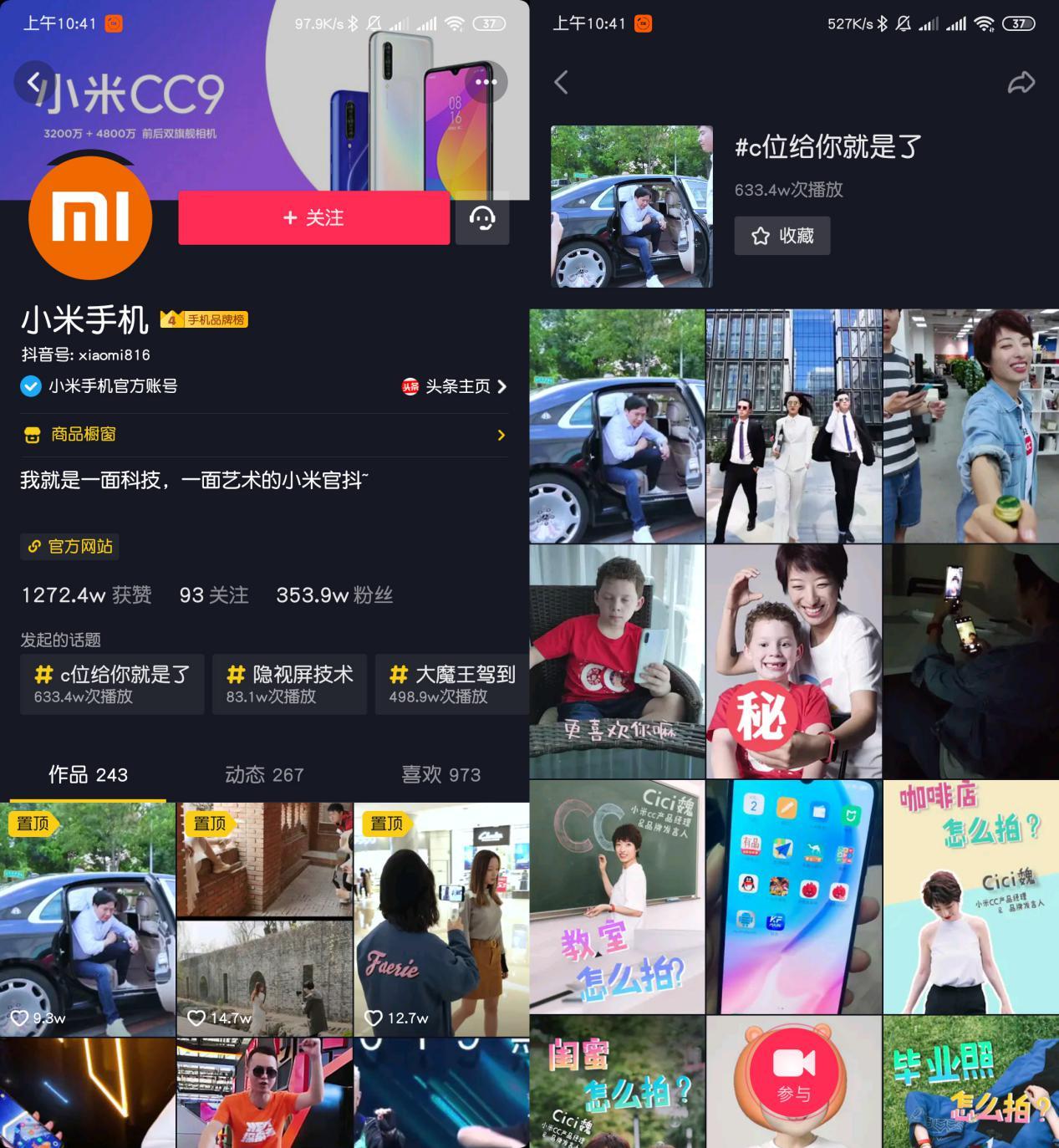The width and height of the screenshot is (1059, 1148).
Task: Share the #c位给你就是了 topic
Action: 1021,82
